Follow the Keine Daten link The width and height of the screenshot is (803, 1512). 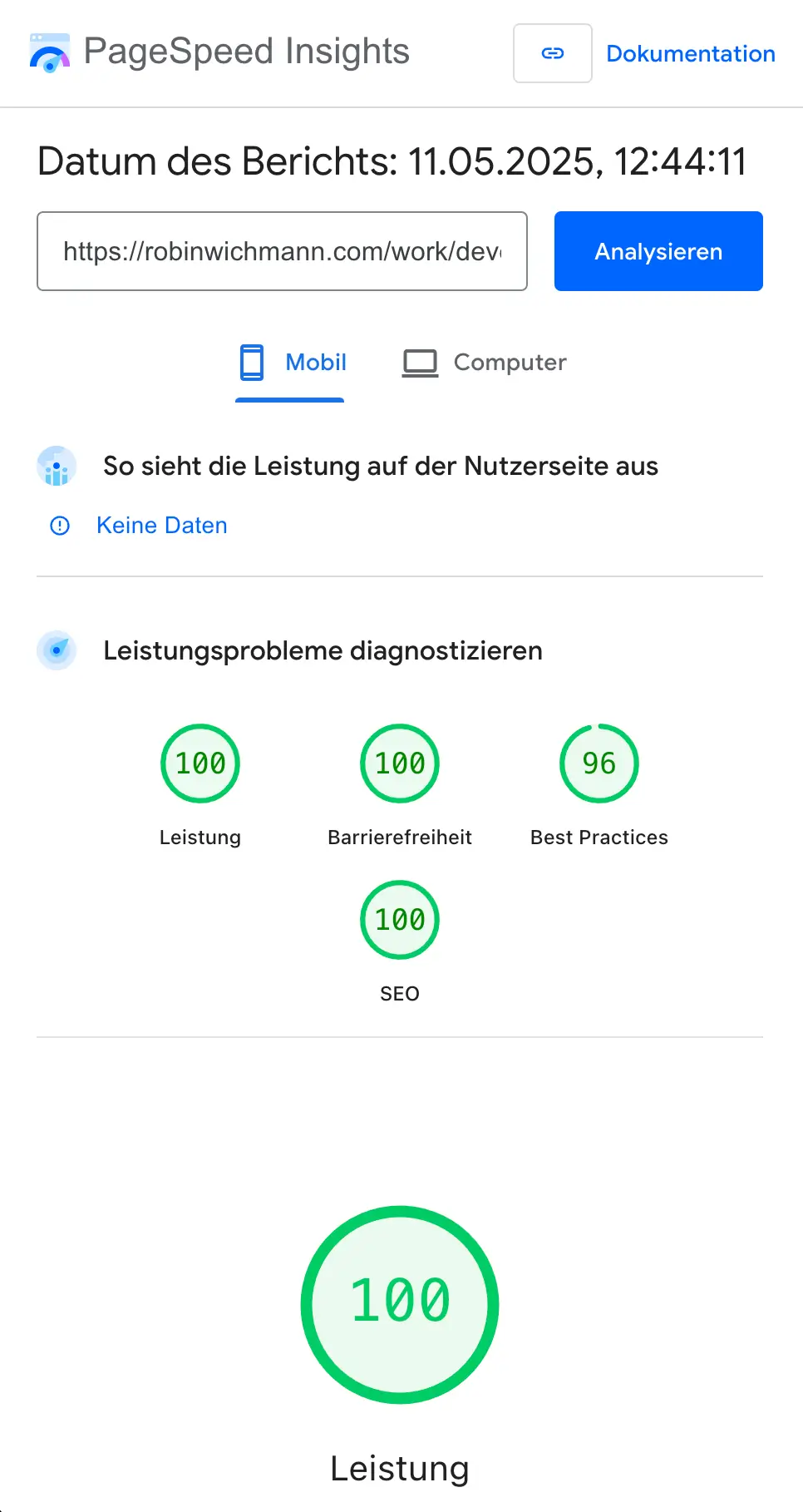coord(161,525)
